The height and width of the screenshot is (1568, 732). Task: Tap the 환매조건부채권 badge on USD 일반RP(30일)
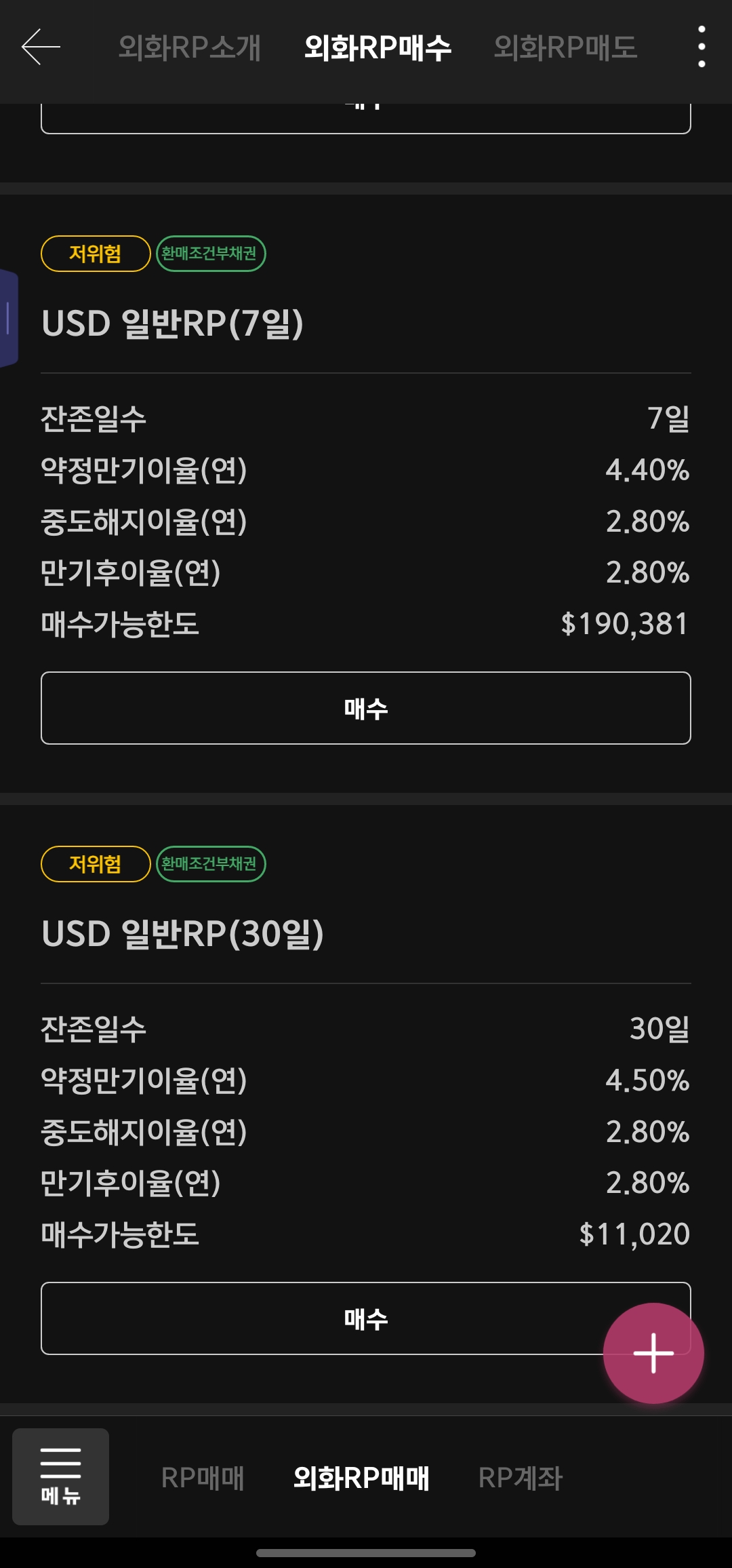(x=210, y=864)
